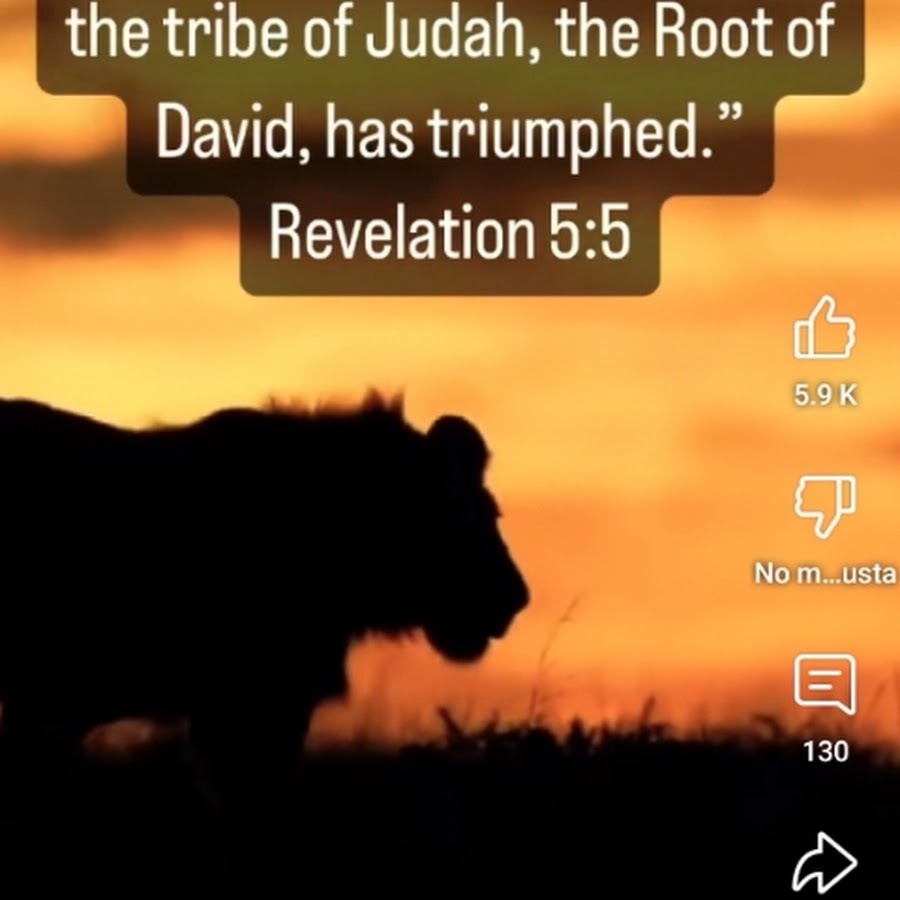The height and width of the screenshot is (900, 900).
Task: Share this Short via arrow icon
Action: (x=824, y=864)
